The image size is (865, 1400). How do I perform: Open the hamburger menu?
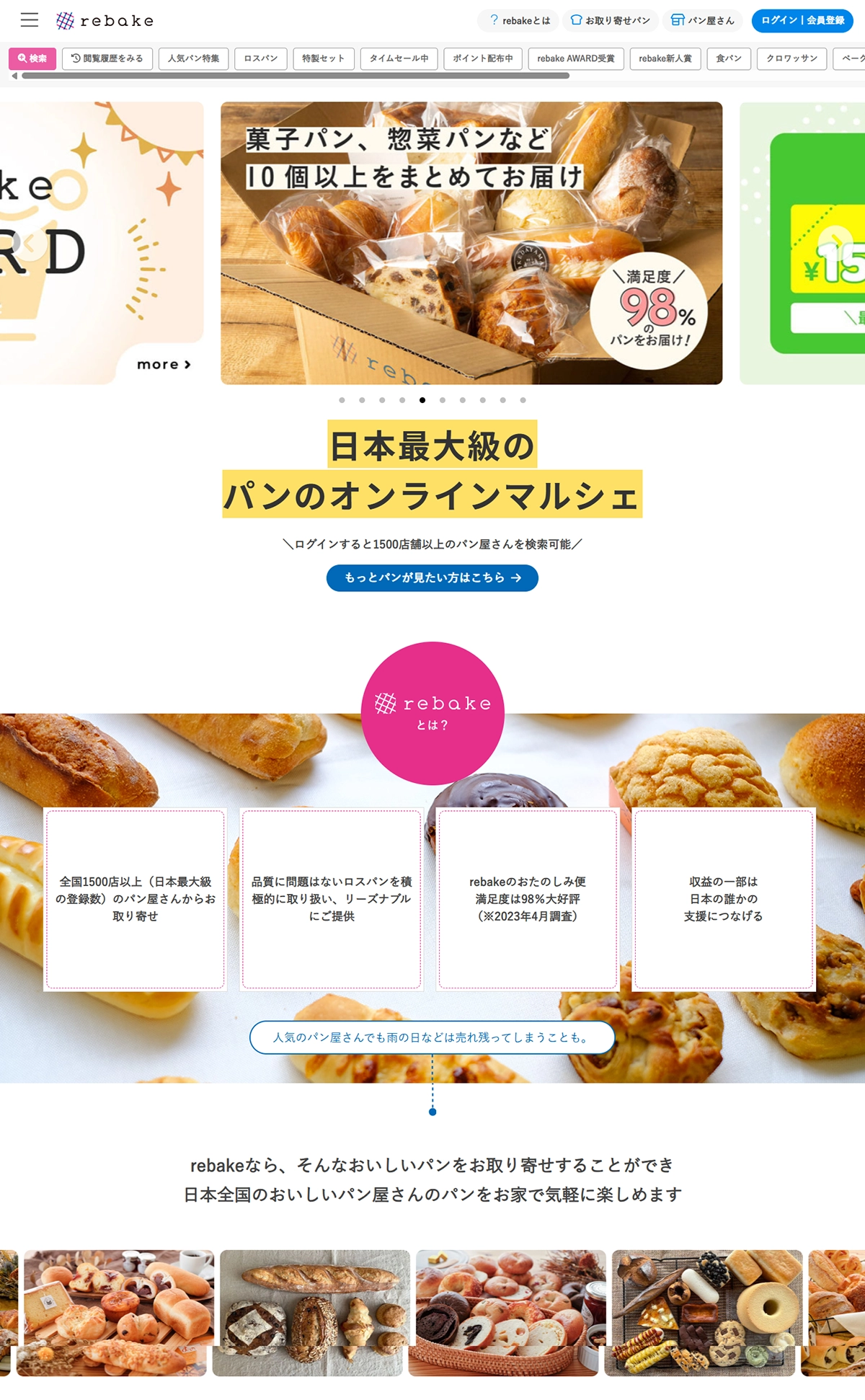[29, 20]
